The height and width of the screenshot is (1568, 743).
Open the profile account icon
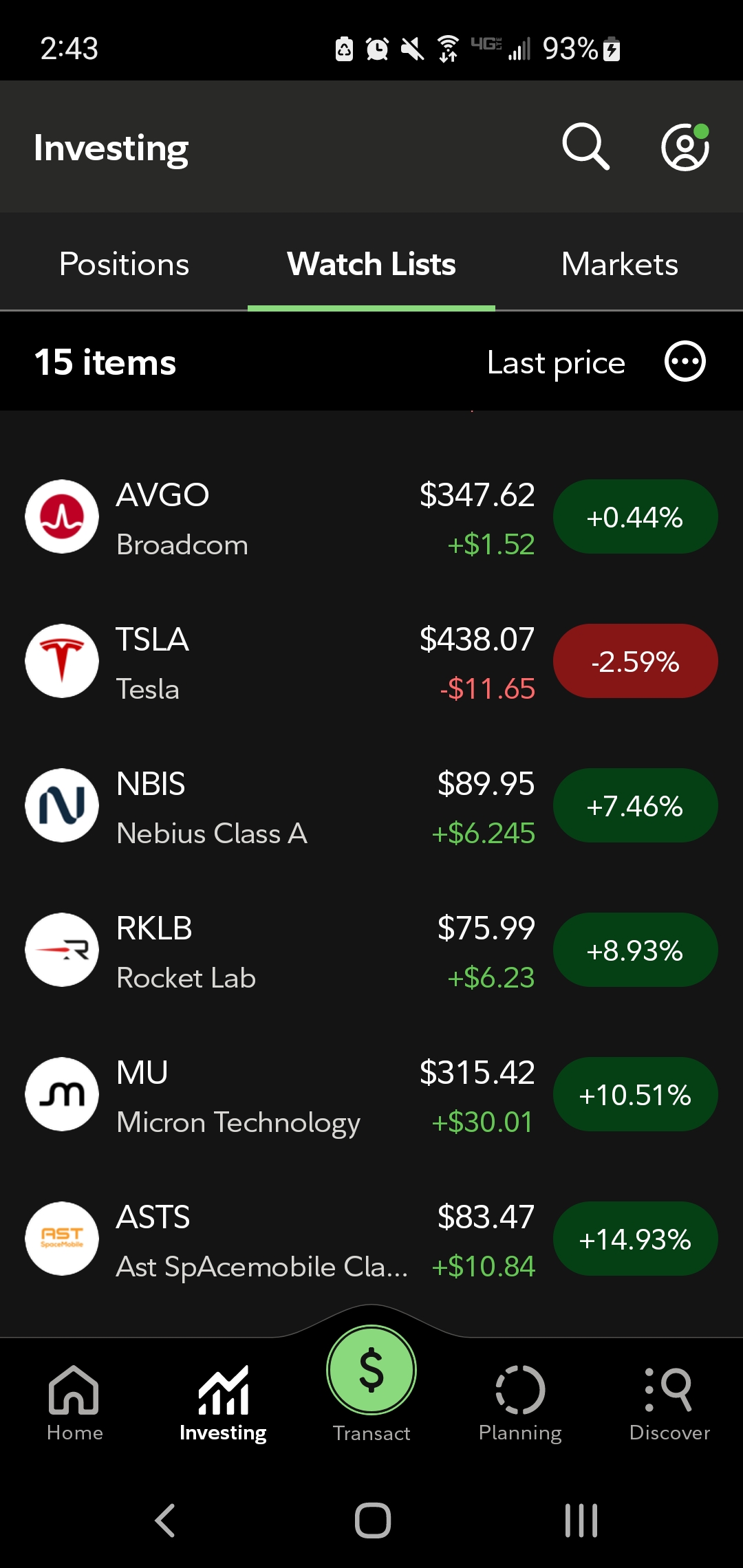[685, 146]
